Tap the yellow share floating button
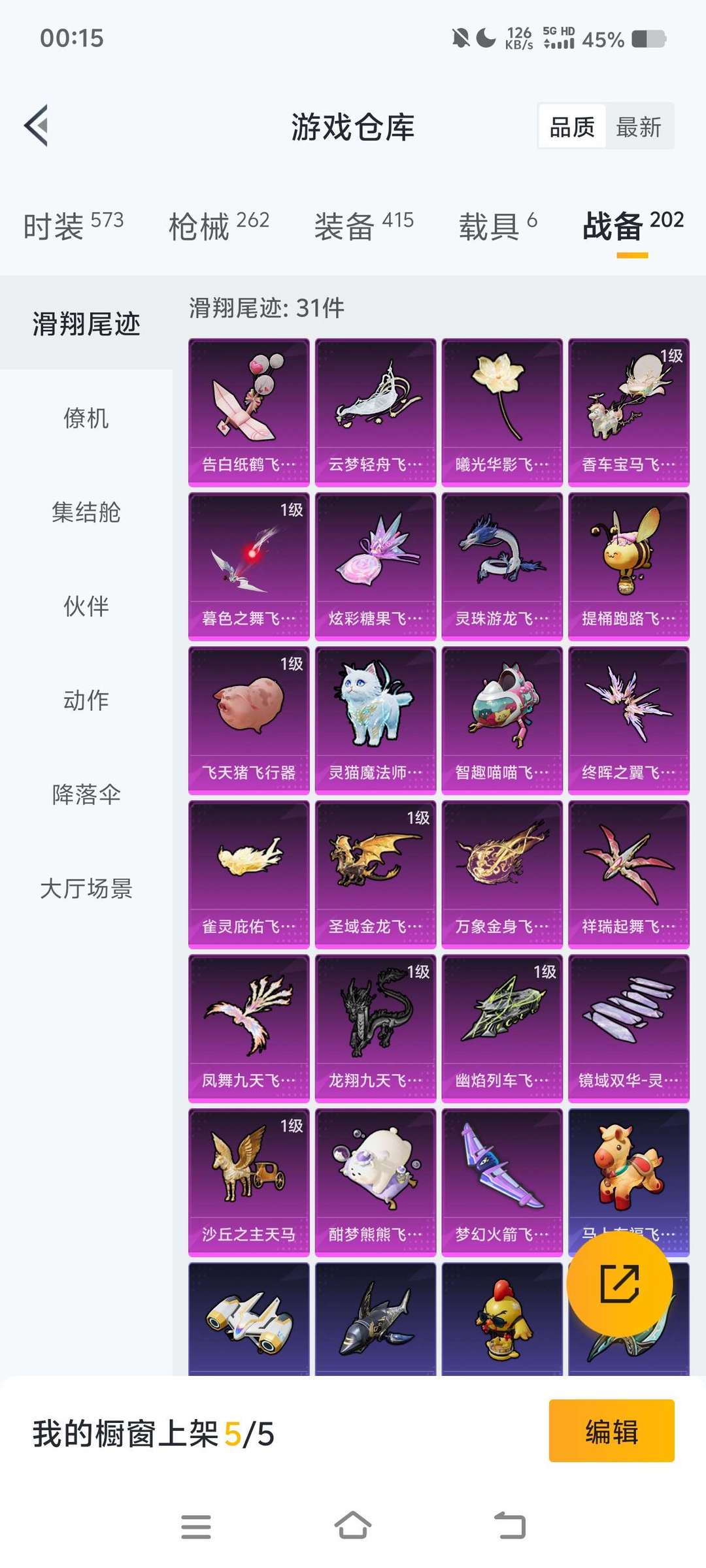 [x=619, y=1284]
